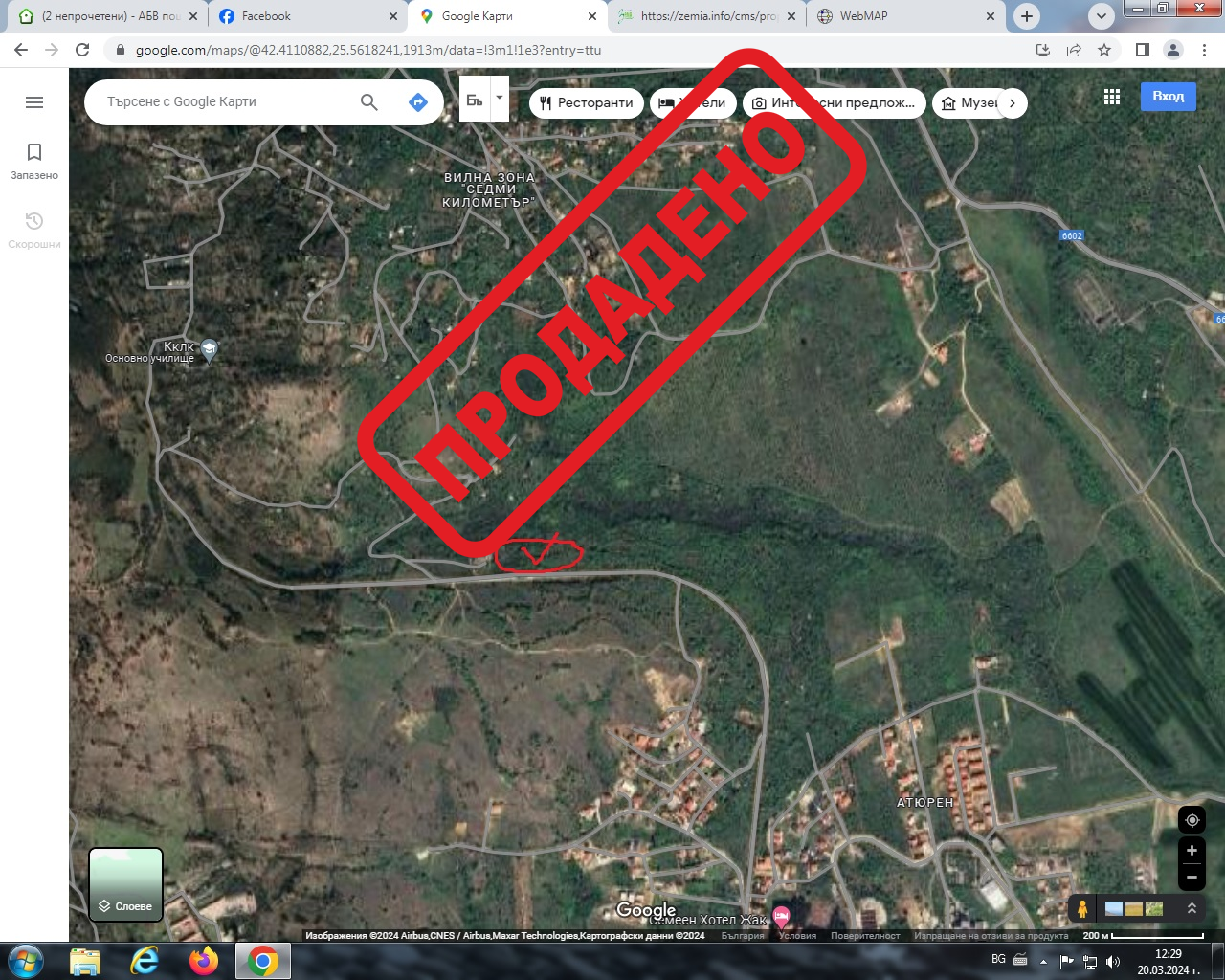Open the Запазено saved places
Viewport: 1225px width, 980px height.
click(x=34, y=161)
